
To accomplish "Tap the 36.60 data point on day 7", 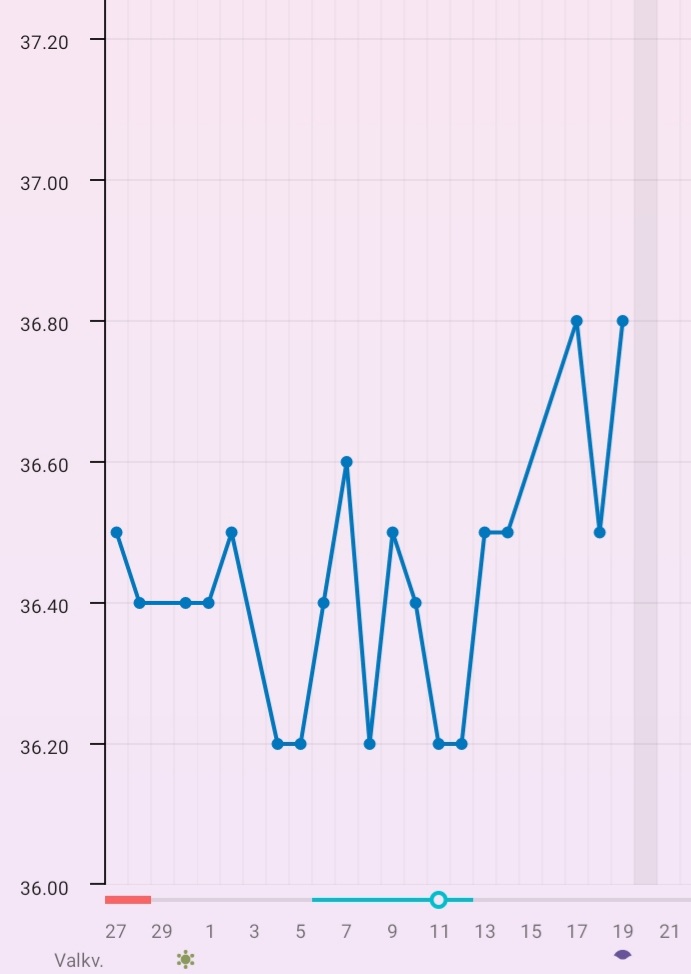I will pos(347,462).
